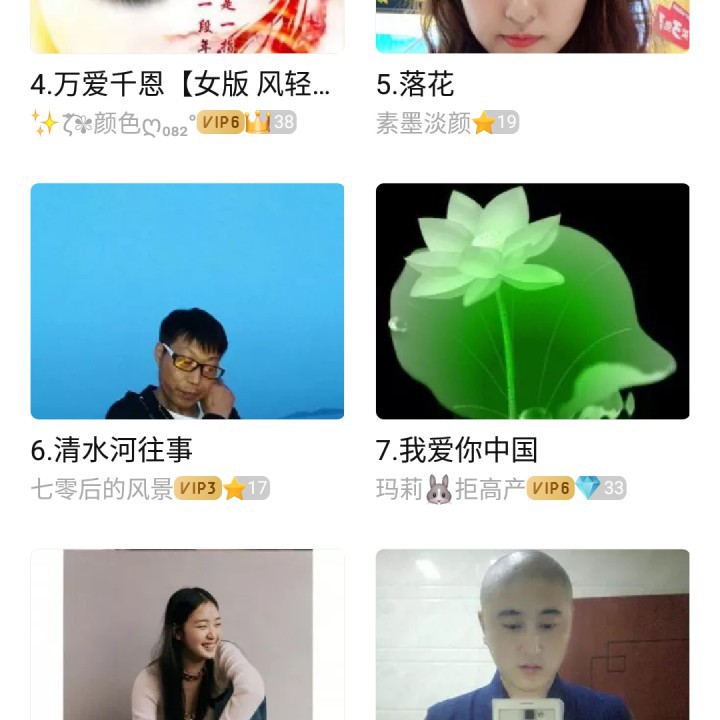Open song 4 万爱千恩 cover
This screenshot has height=720, width=720.
[x=187, y=26]
